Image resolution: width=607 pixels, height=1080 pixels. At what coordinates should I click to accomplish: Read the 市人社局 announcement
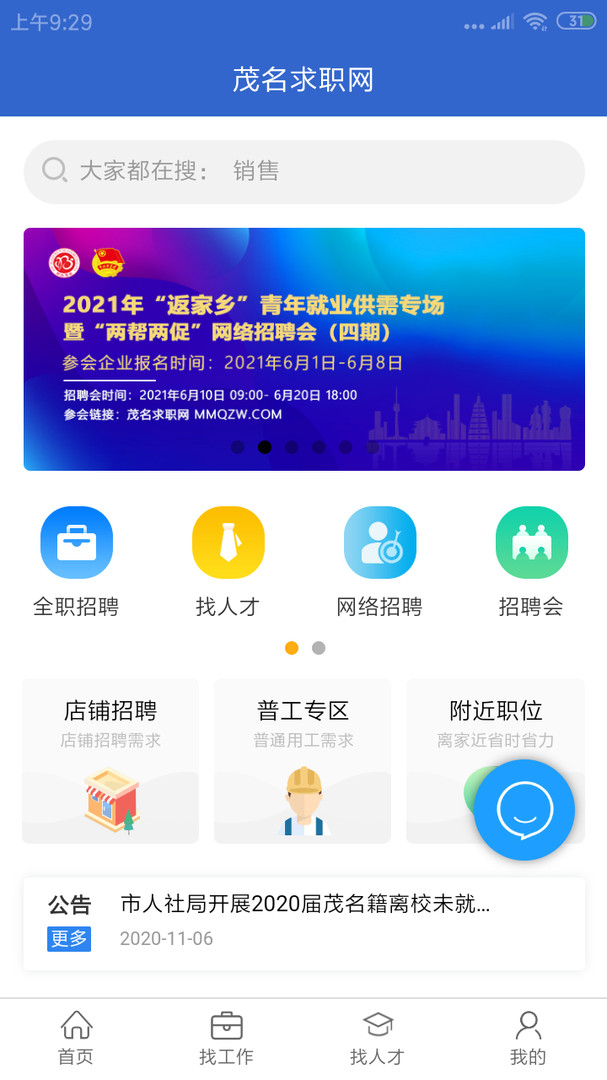coord(305,905)
